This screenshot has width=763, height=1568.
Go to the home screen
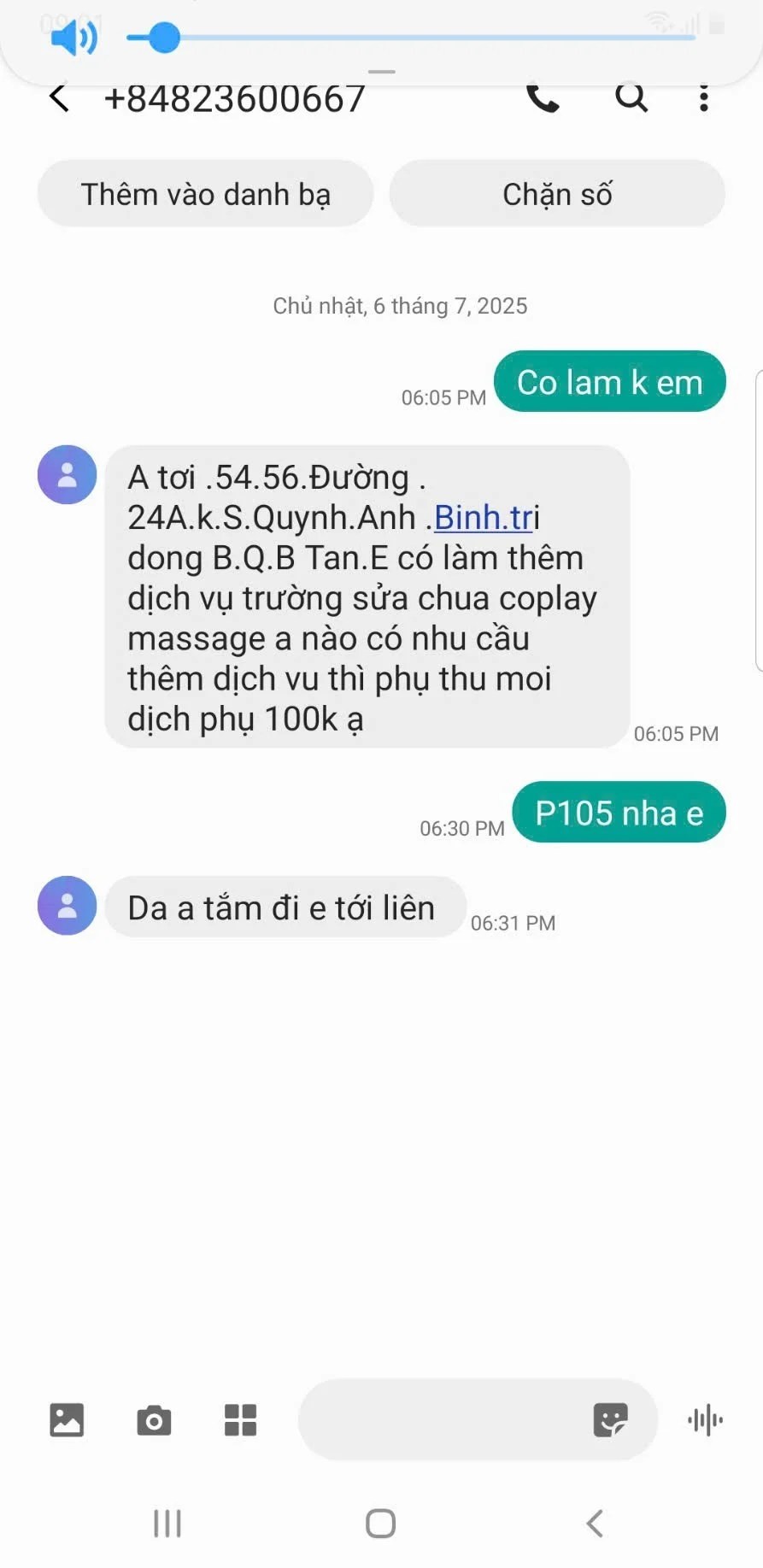pyautogui.click(x=380, y=1523)
